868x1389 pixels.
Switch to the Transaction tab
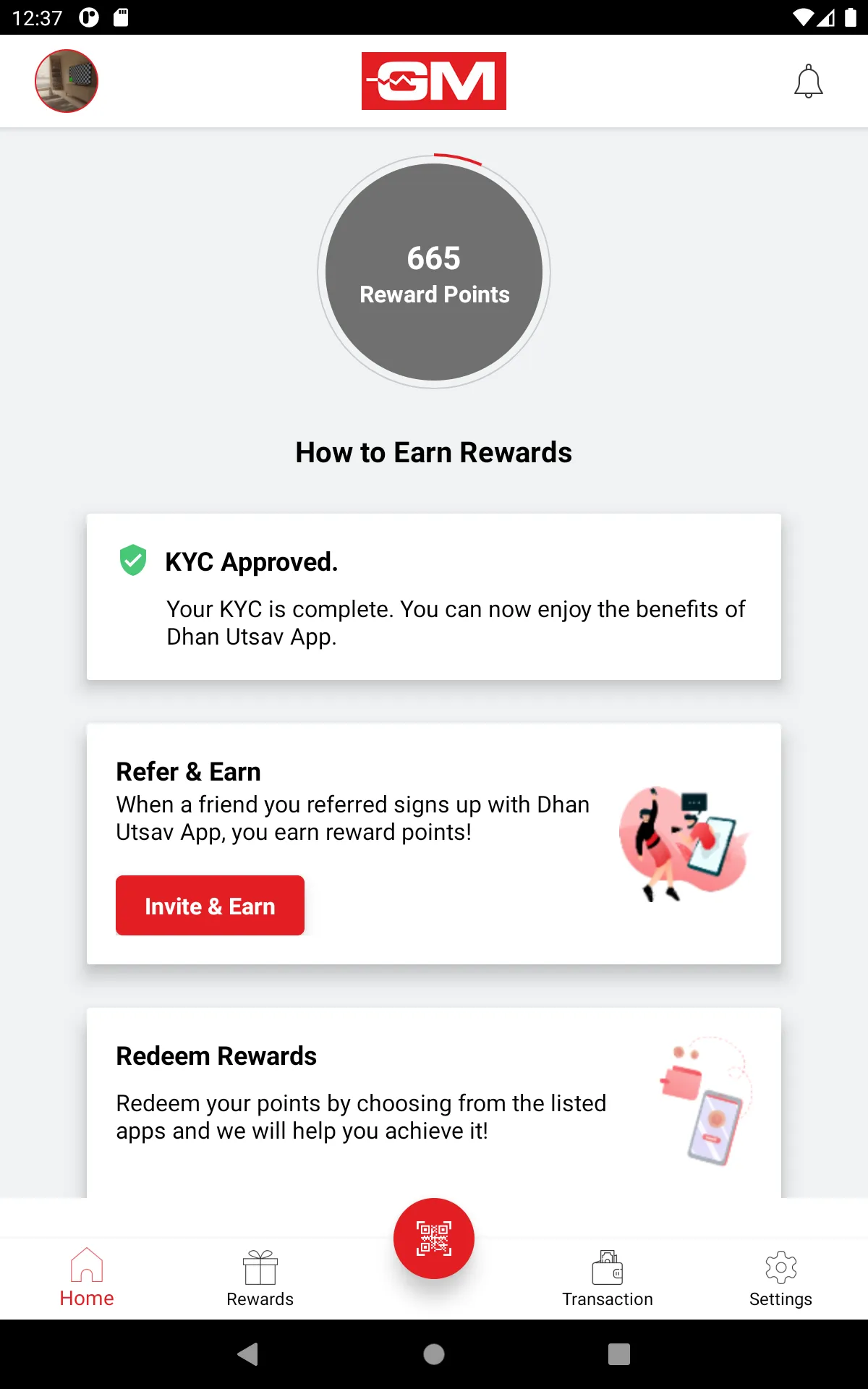[607, 1277]
